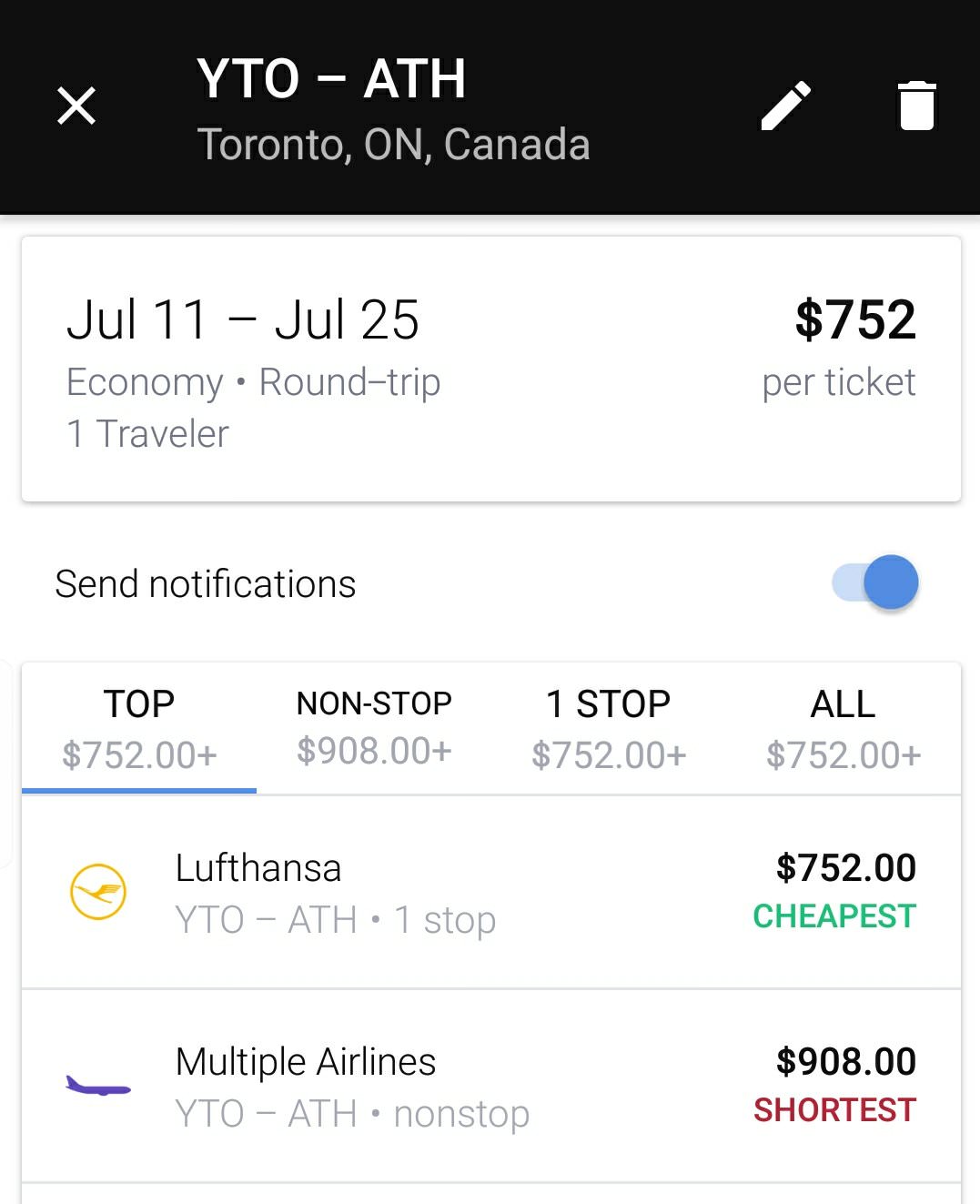The height and width of the screenshot is (1204, 980).
Task: Close the YTO – ATH price alert
Action: point(76,106)
